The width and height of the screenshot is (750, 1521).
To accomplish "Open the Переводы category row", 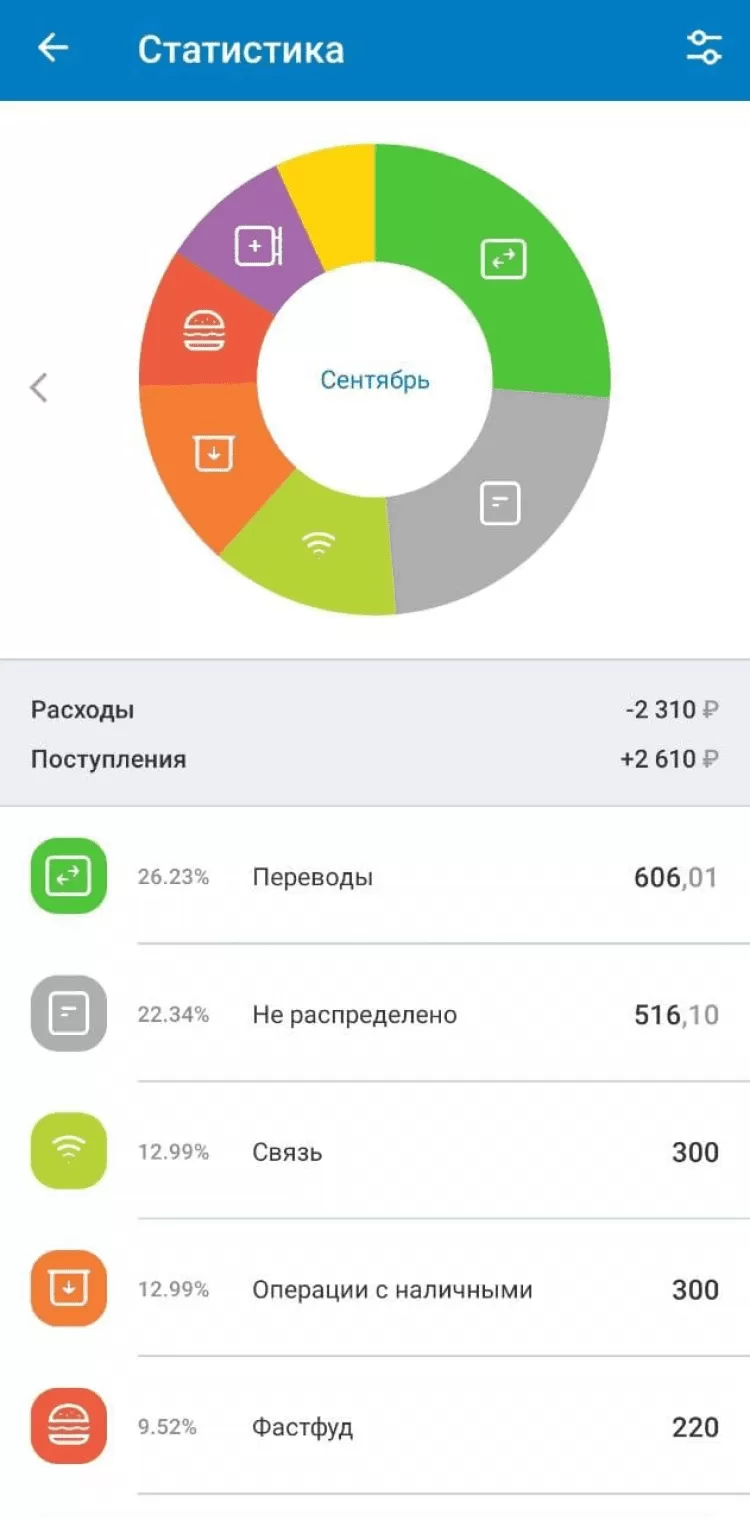I will pyautogui.click(x=375, y=877).
